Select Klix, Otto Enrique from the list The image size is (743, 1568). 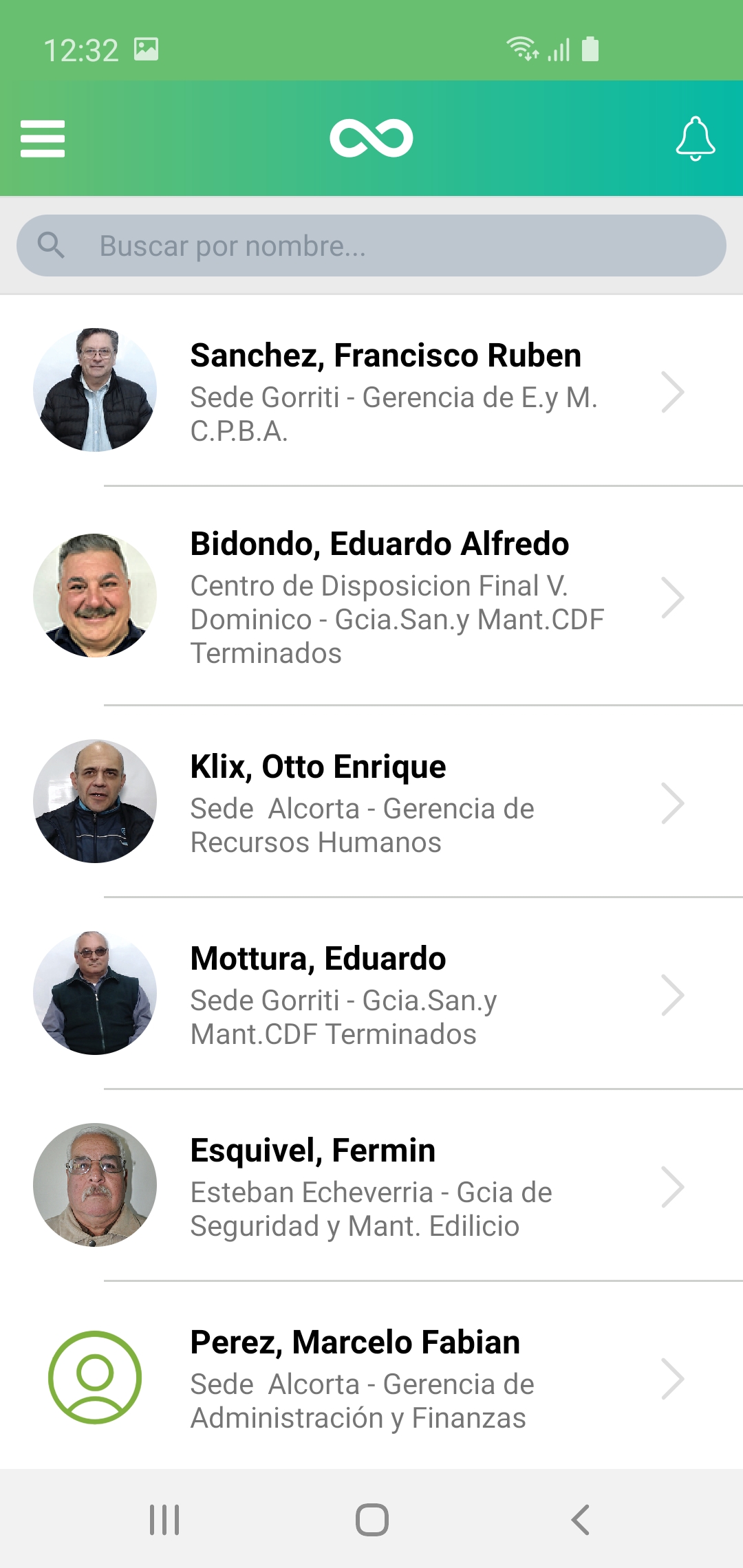point(385,802)
